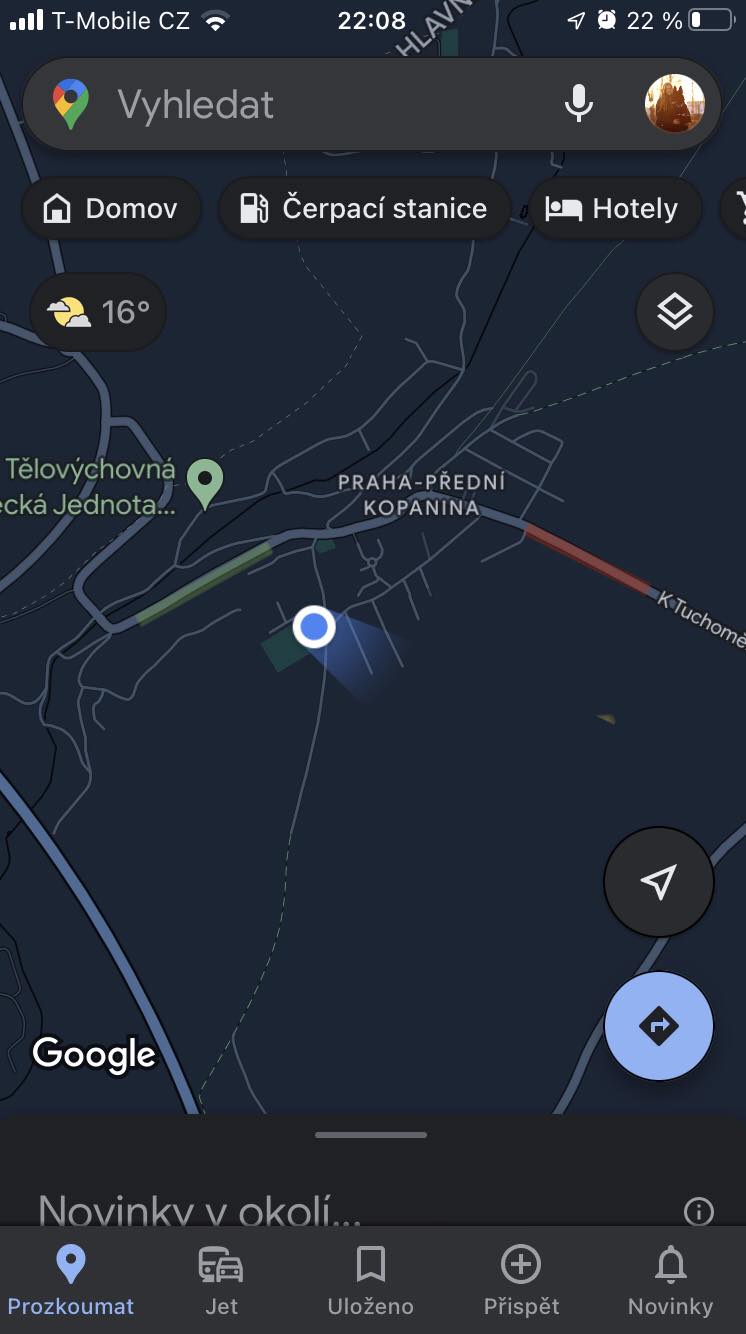This screenshot has width=746, height=1334.
Task: Open the 16° weather widget
Action: tap(98, 312)
